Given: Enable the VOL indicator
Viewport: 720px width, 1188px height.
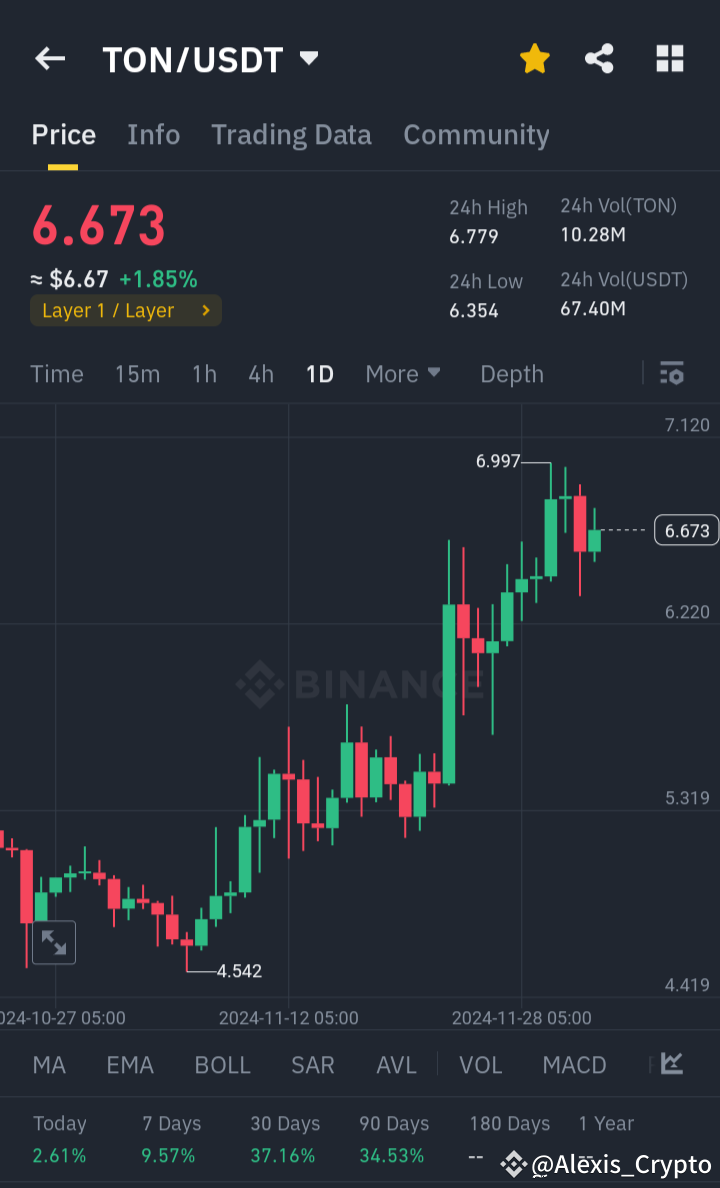Looking at the screenshot, I should point(481,1065).
